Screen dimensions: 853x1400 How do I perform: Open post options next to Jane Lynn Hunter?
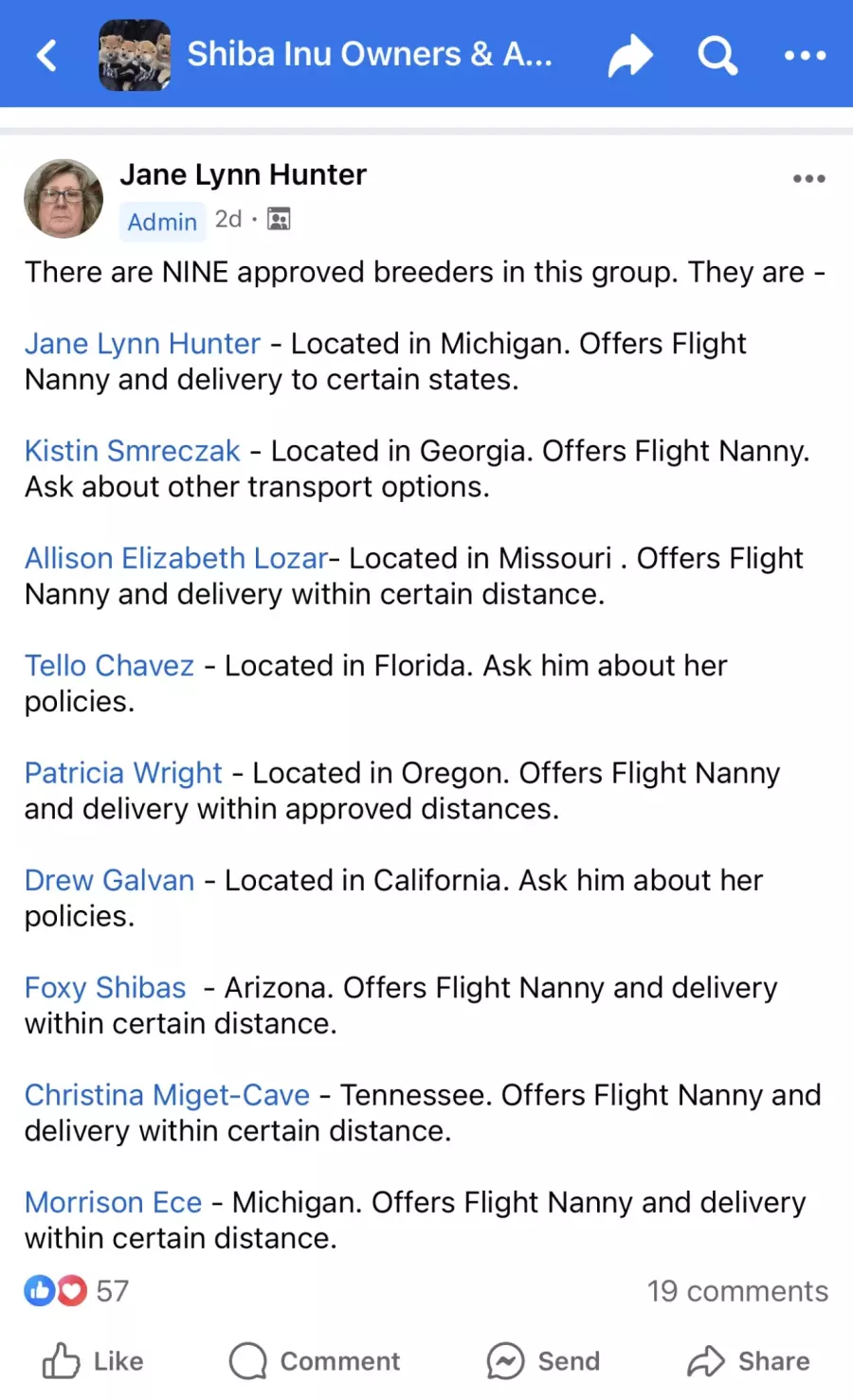click(808, 178)
